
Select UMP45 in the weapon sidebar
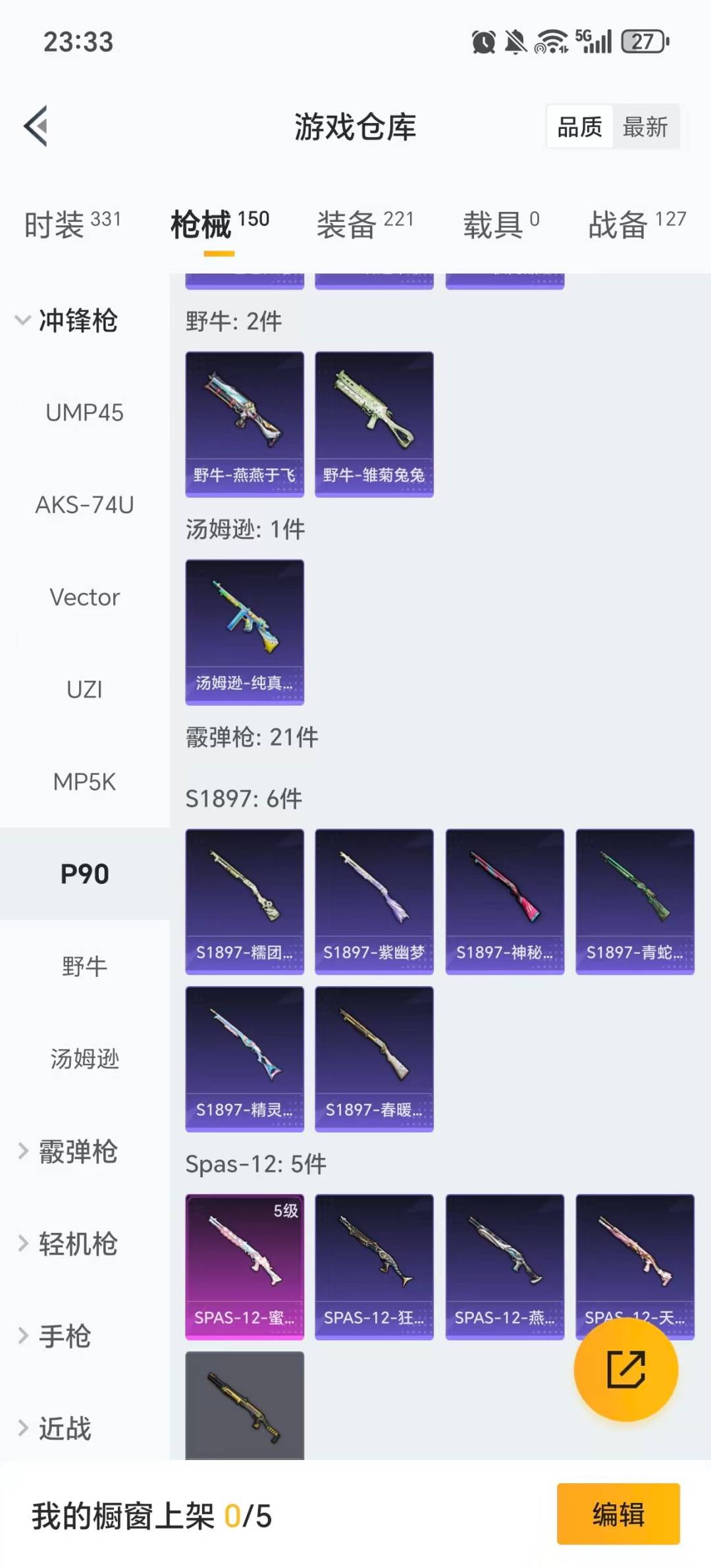[84, 413]
